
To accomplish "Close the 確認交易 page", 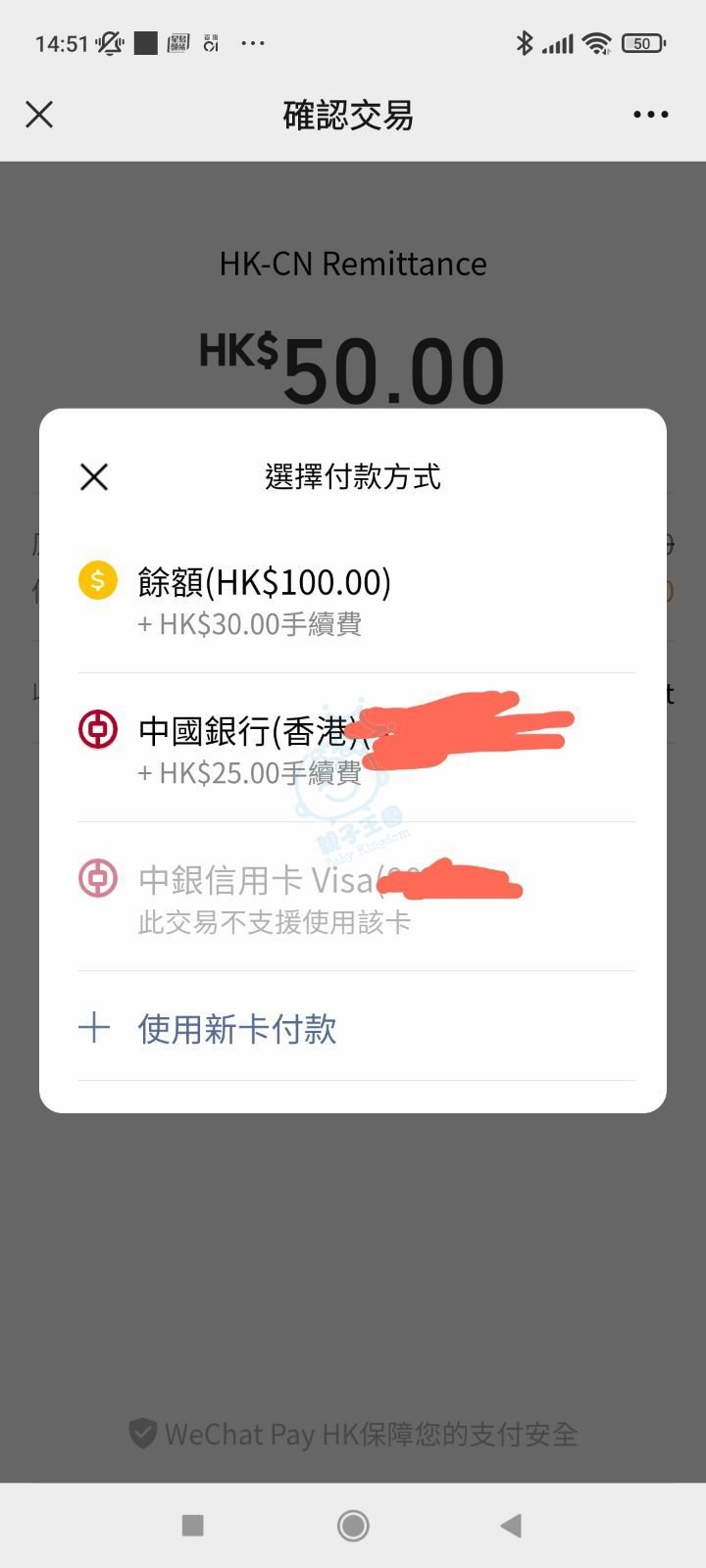I will pyautogui.click(x=39, y=115).
